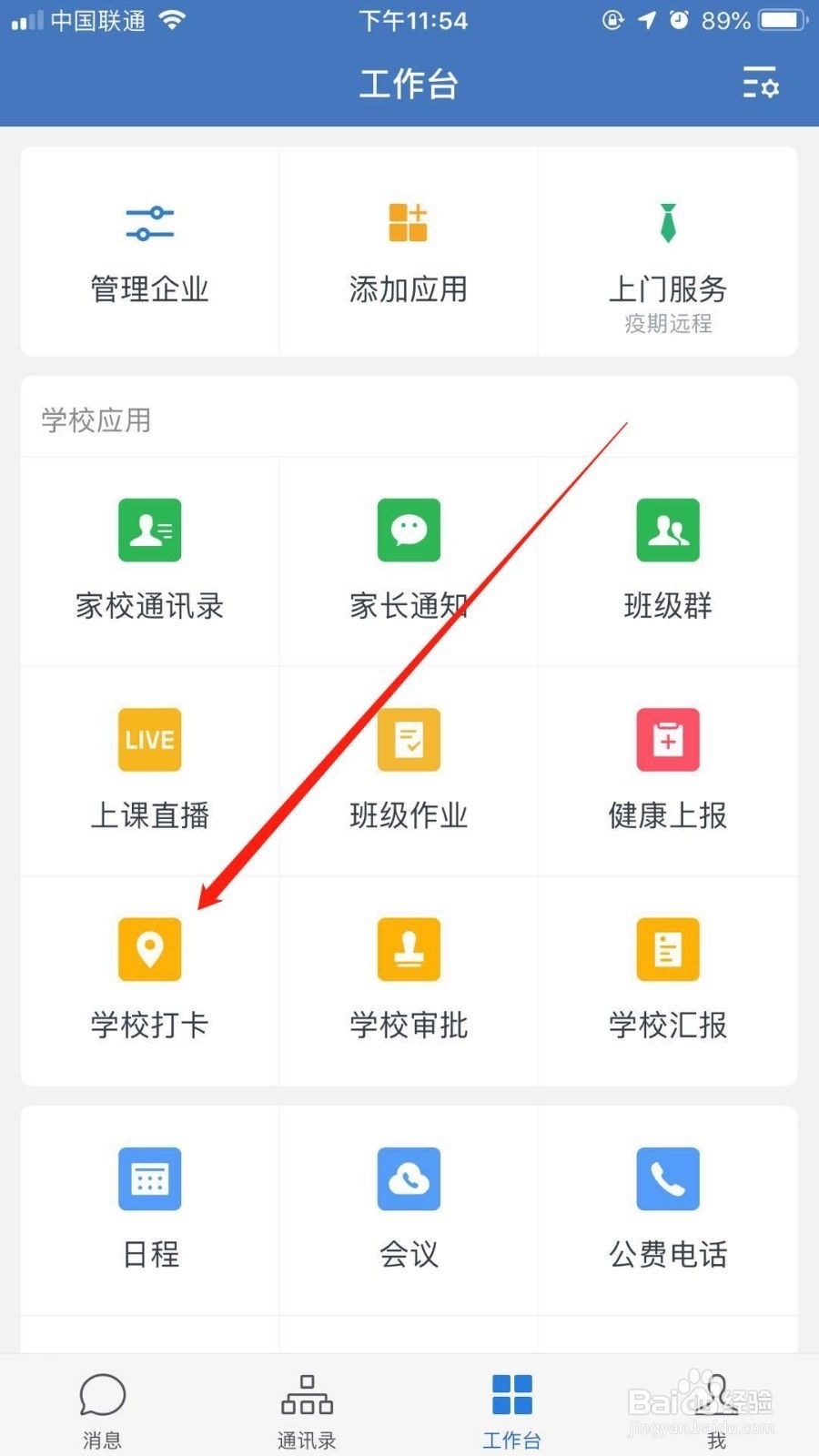
Task: Open 家长通知
Action: 409,561
